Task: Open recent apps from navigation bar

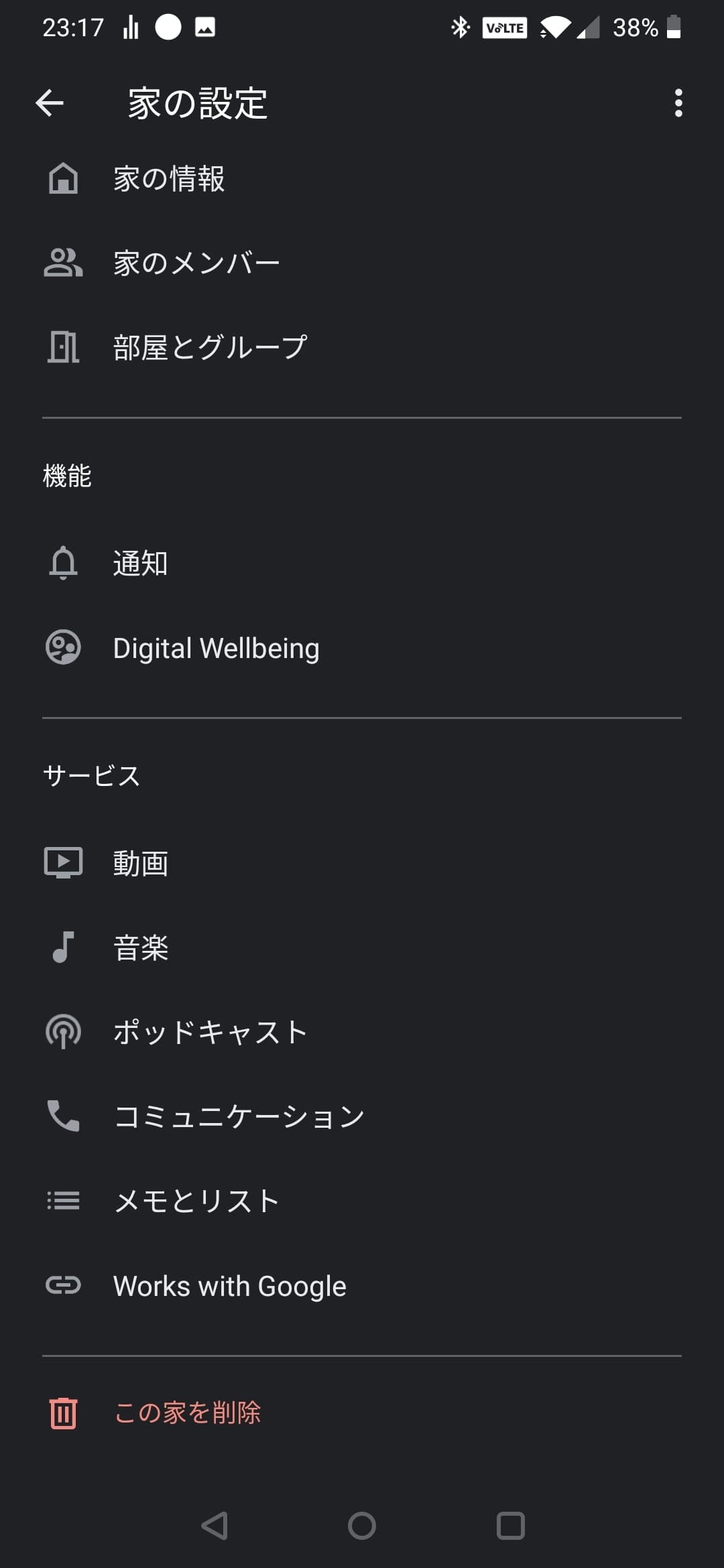Action: tap(510, 1526)
